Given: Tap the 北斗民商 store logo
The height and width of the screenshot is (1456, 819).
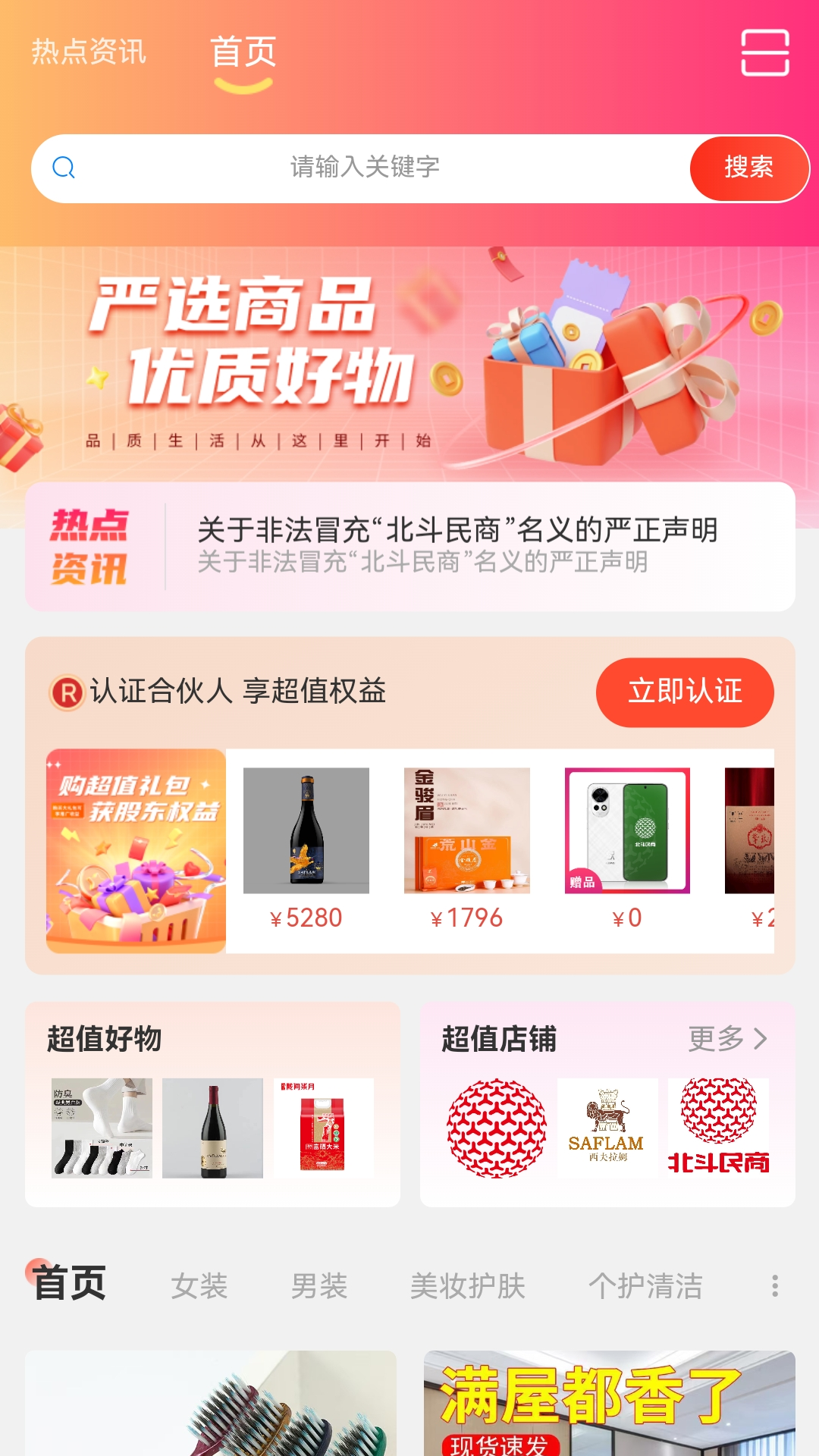Looking at the screenshot, I should [717, 1128].
